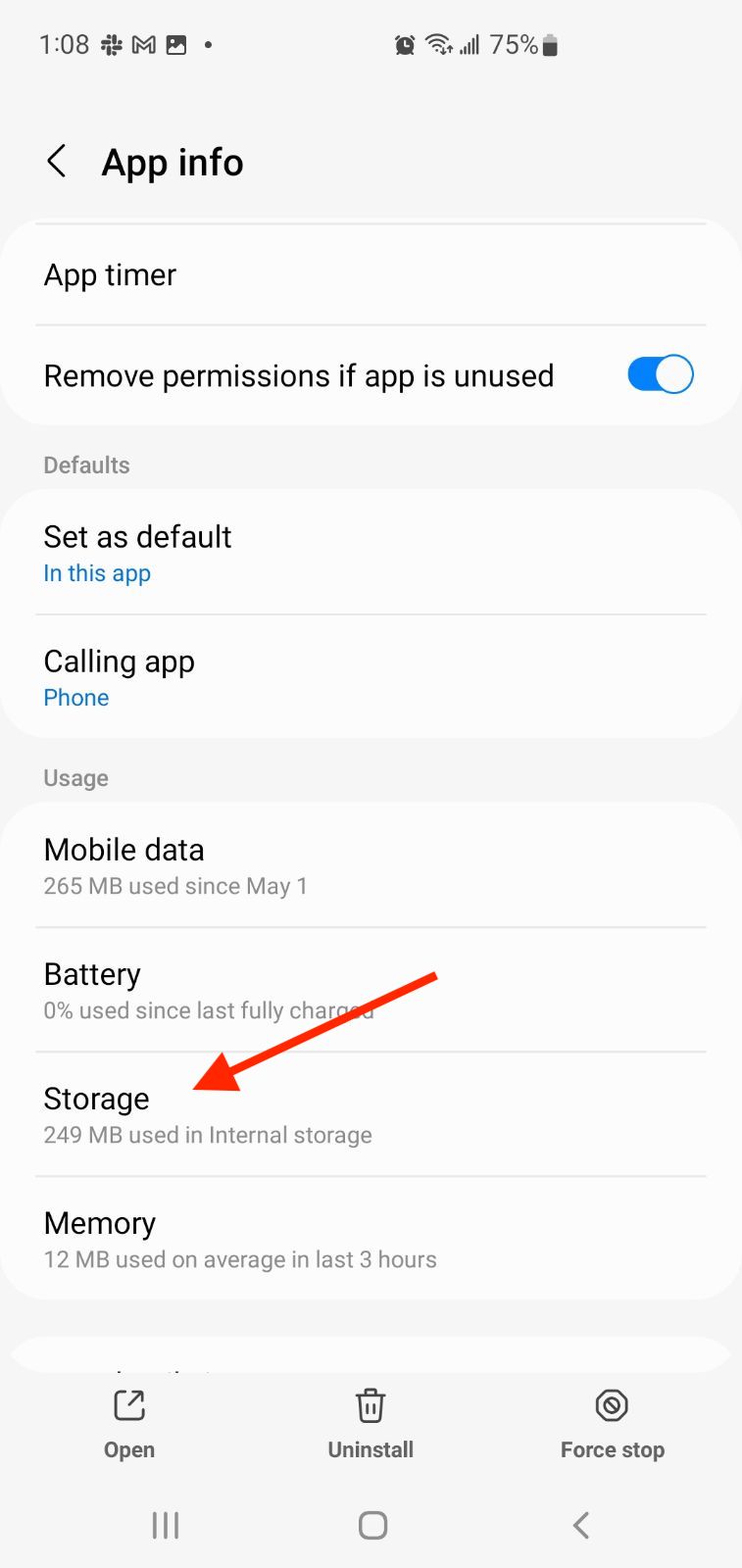Open Battery usage details
The width and height of the screenshot is (742, 1568).
pyautogui.click(x=371, y=990)
